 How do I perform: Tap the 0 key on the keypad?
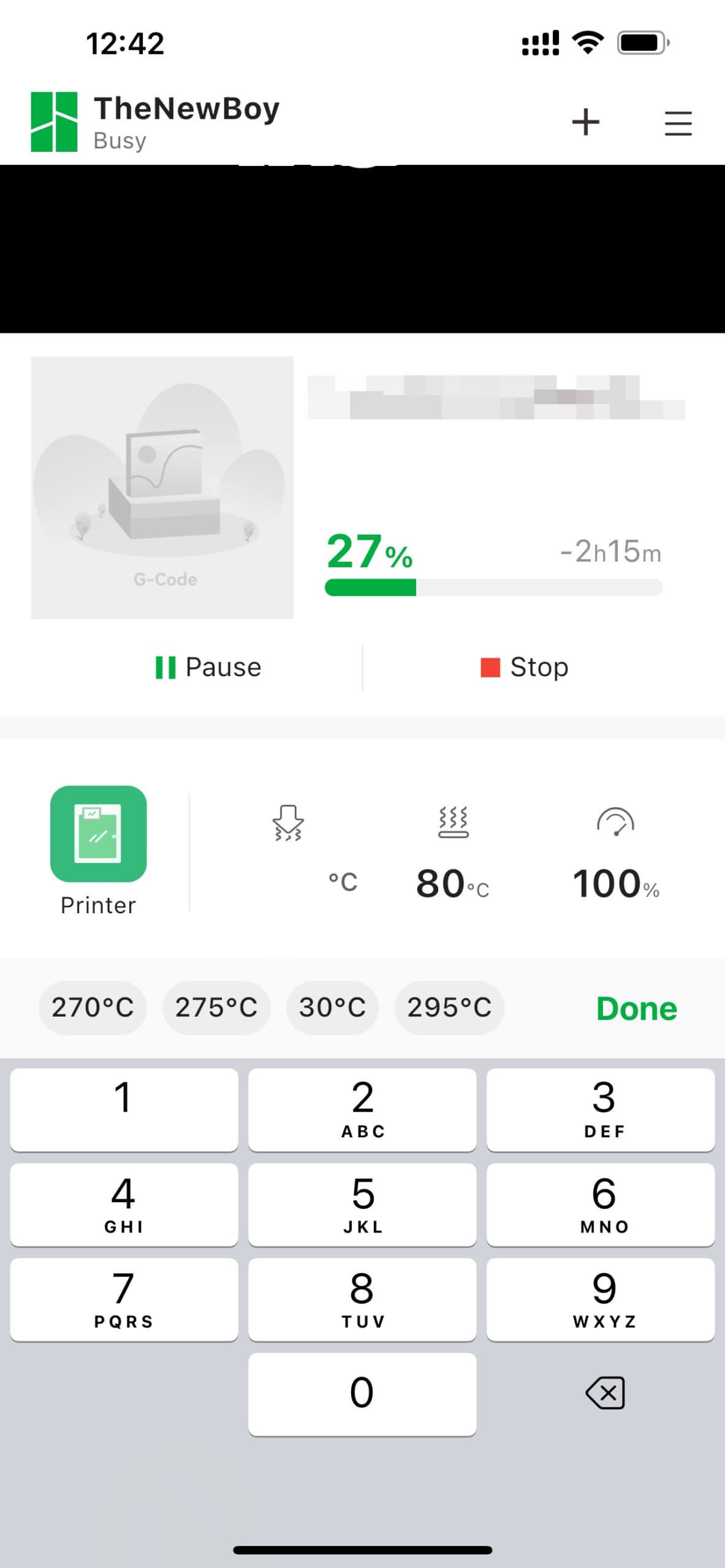click(x=362, y=1394)
